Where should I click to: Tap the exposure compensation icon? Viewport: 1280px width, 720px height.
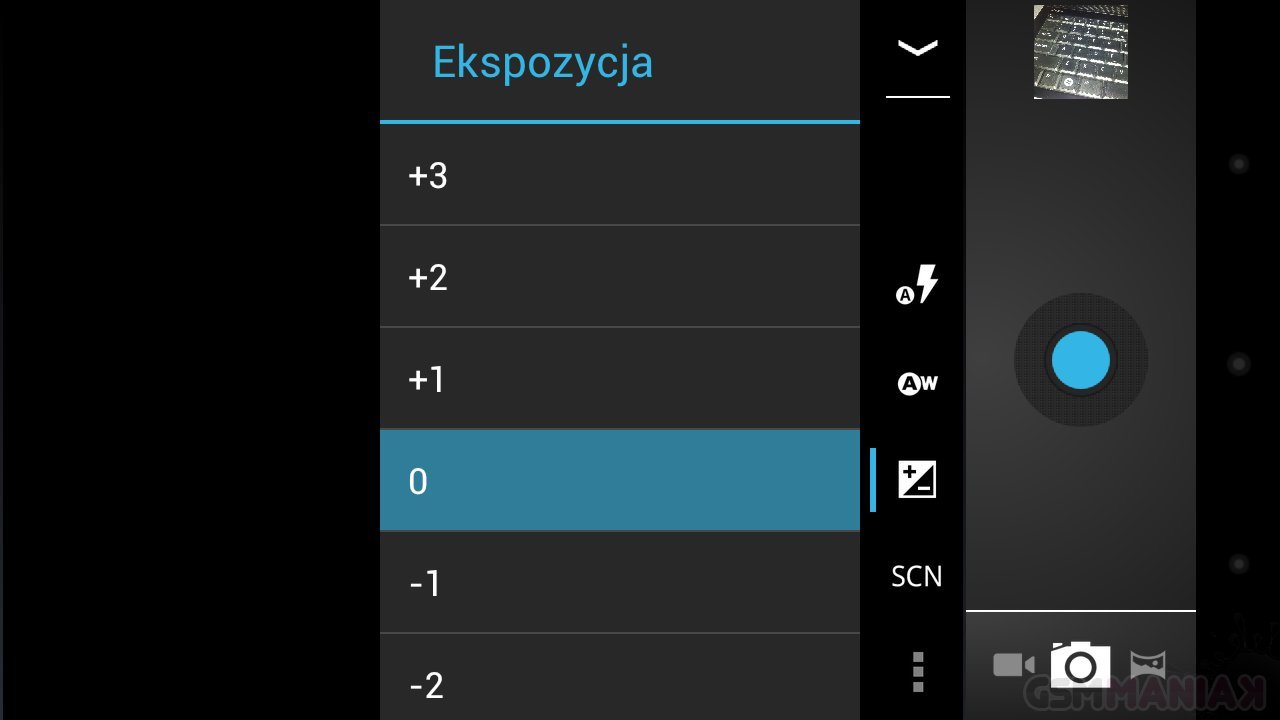[x=917, y=480]
